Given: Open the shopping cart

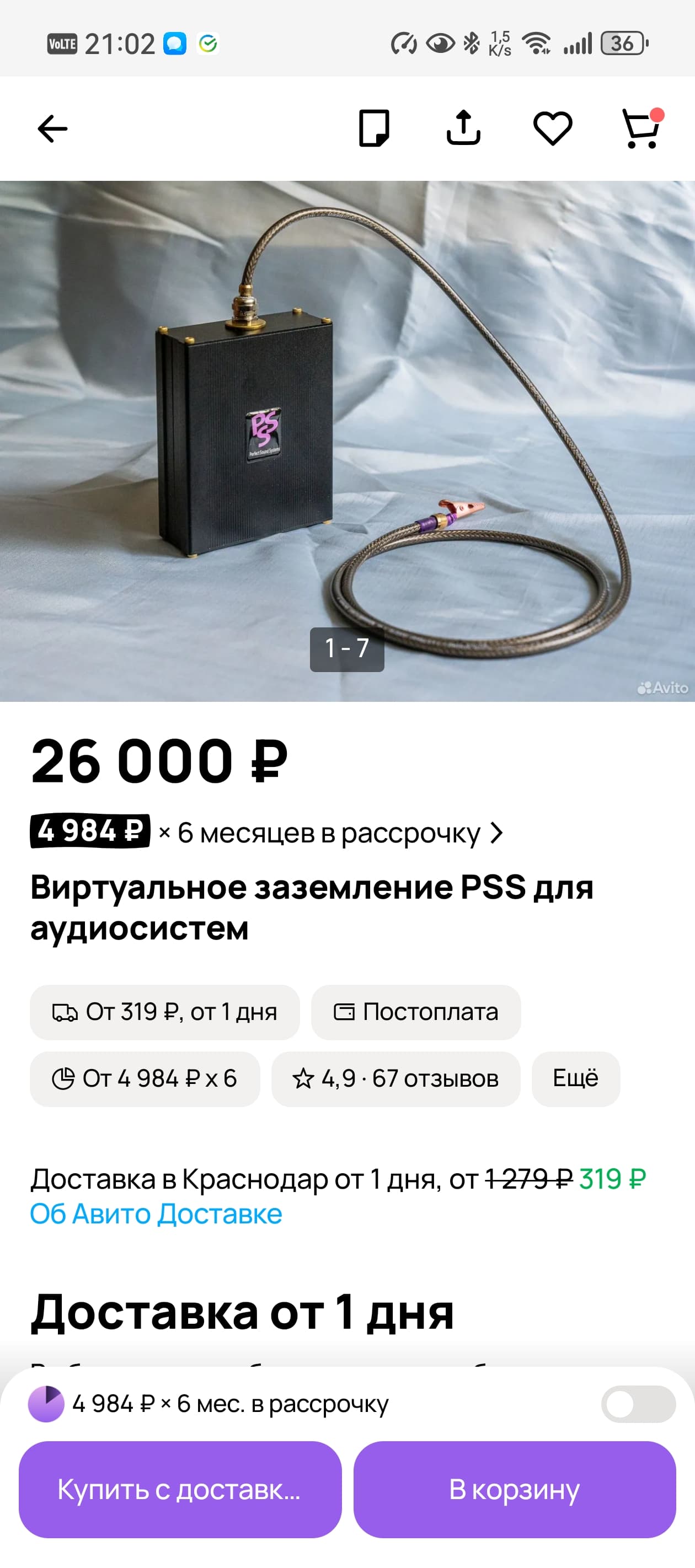Looking at the screenshot, I should [x=641, y=128].
